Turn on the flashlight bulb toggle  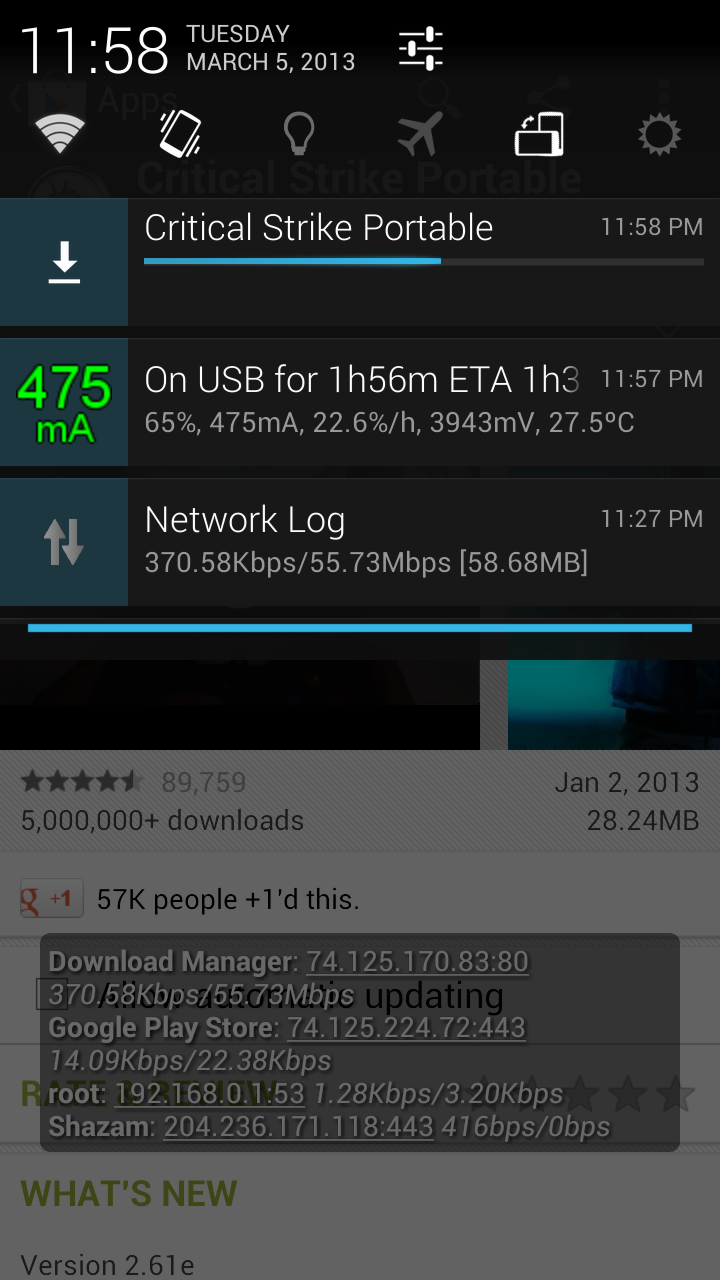coord(299,133)
